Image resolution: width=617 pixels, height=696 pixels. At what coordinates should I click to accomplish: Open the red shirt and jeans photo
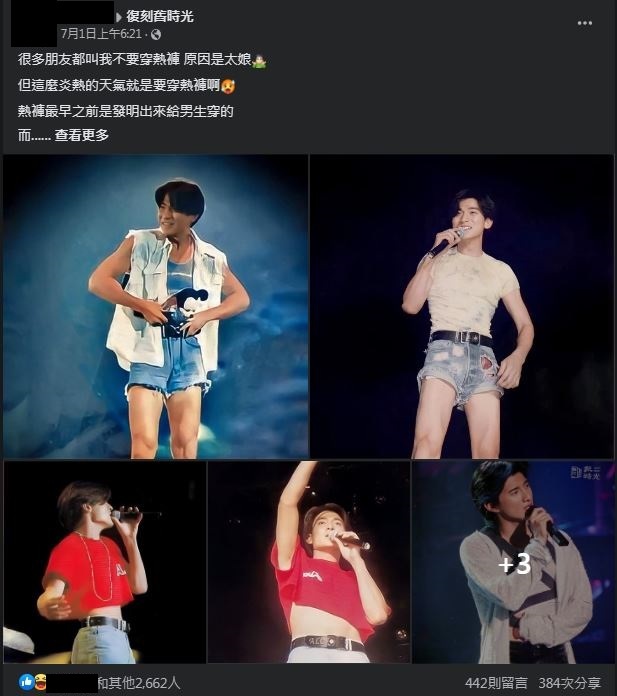pyautogui.click(x=104, y=562)
